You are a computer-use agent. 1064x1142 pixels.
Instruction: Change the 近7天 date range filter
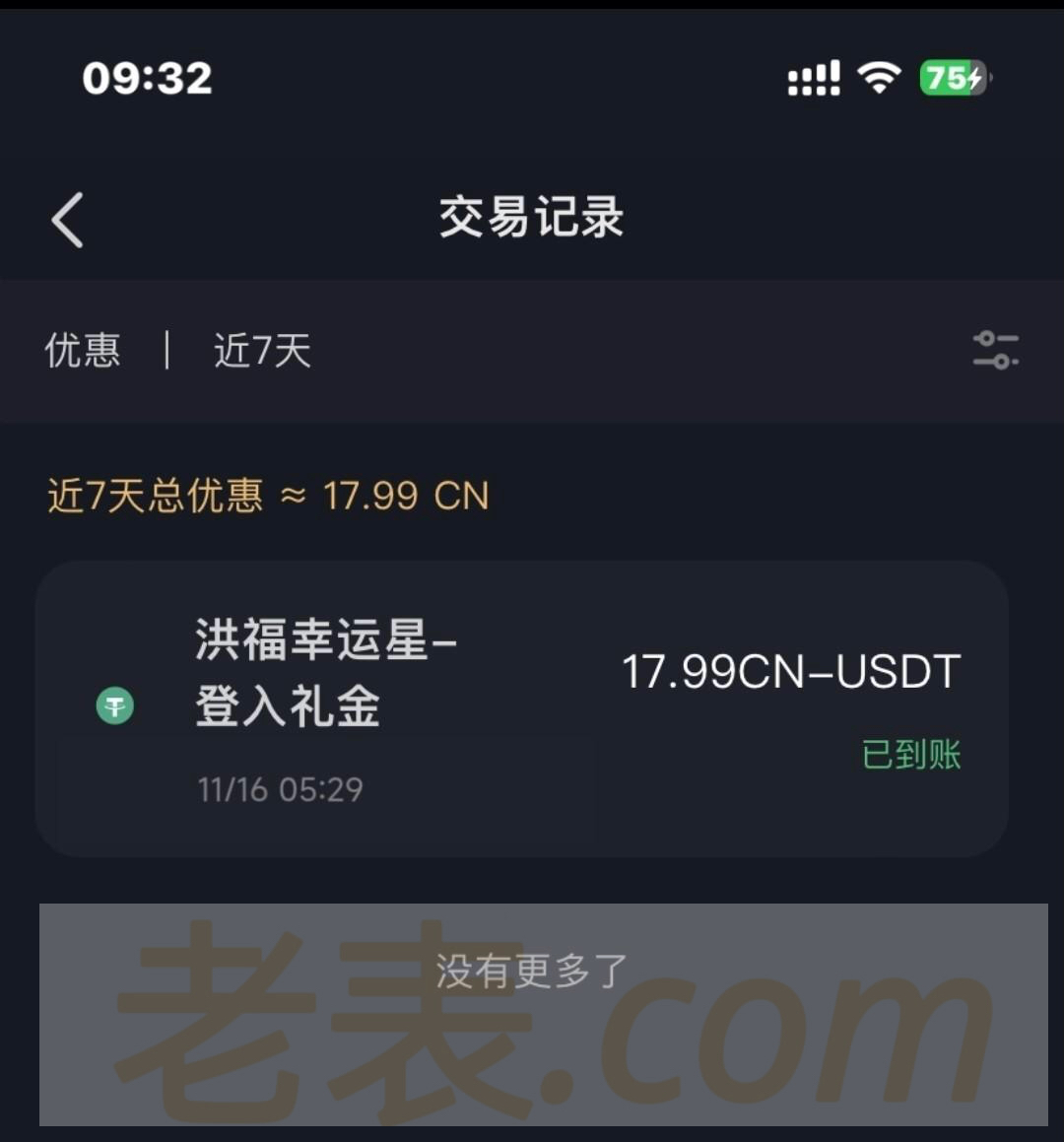click(262, 351)
